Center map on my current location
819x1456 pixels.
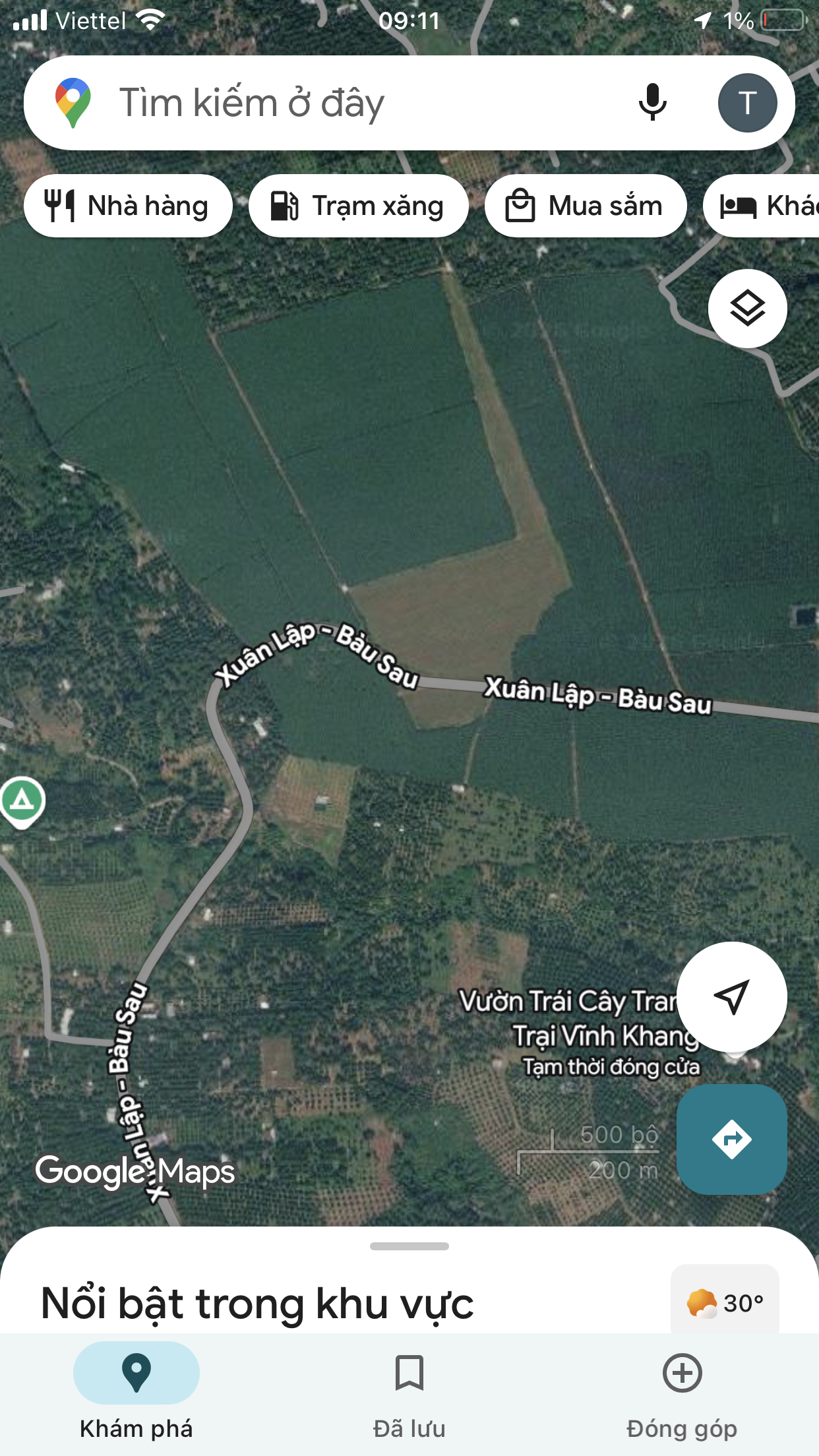click(732, 996)
